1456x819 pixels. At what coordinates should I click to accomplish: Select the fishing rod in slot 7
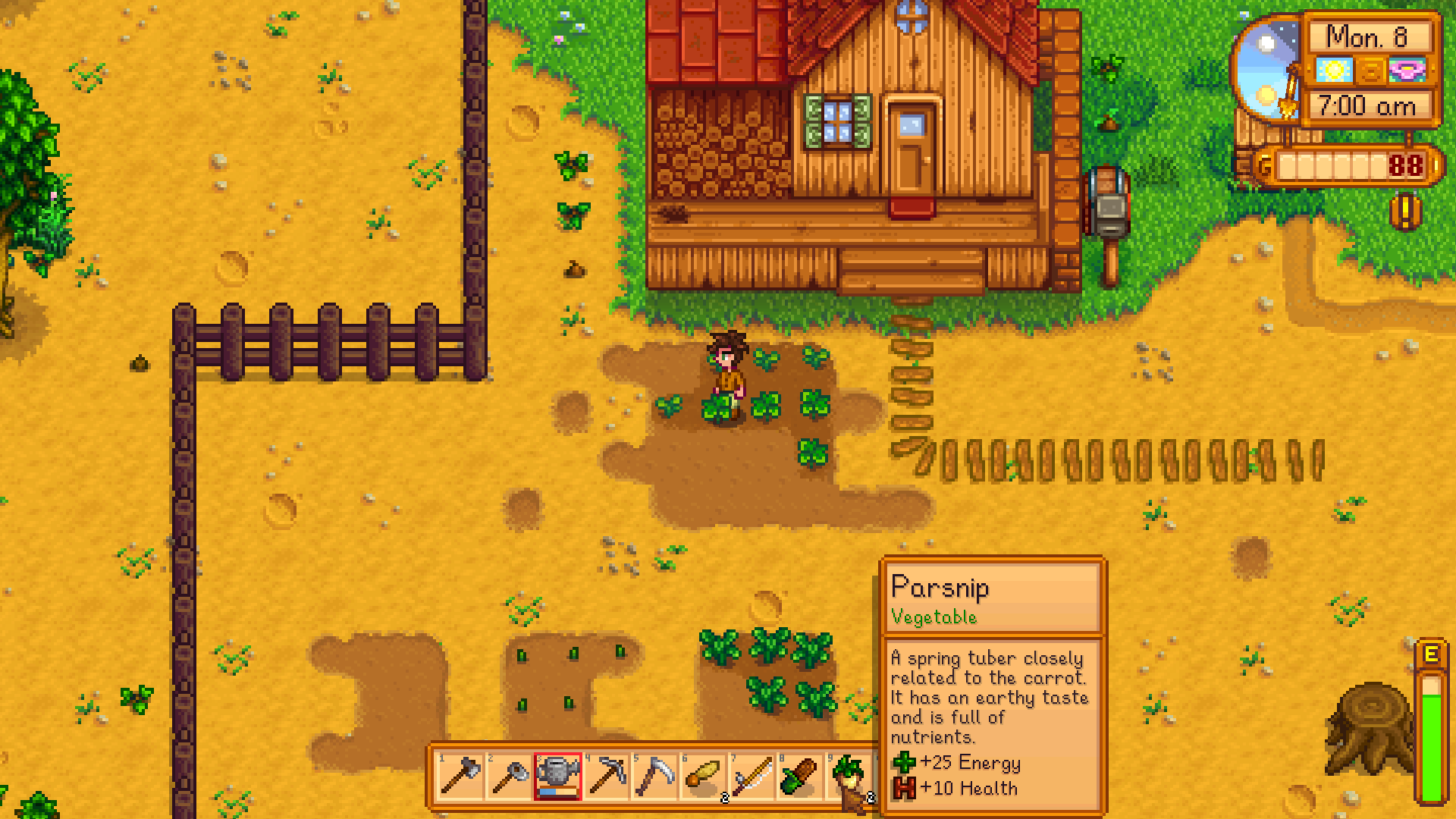pos(752,776)
